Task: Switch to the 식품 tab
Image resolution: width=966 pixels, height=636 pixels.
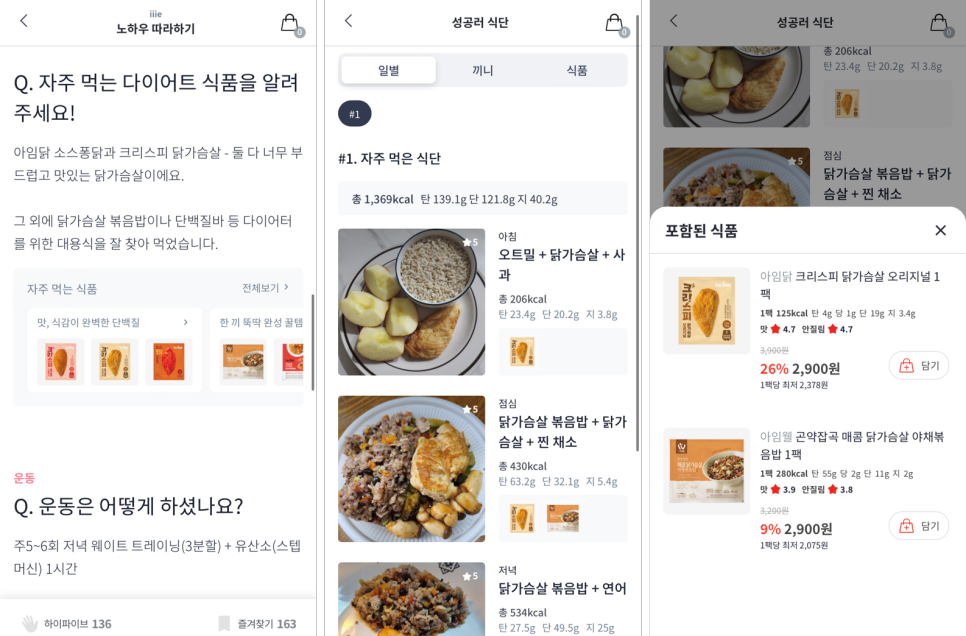Action: pos(577,70)
